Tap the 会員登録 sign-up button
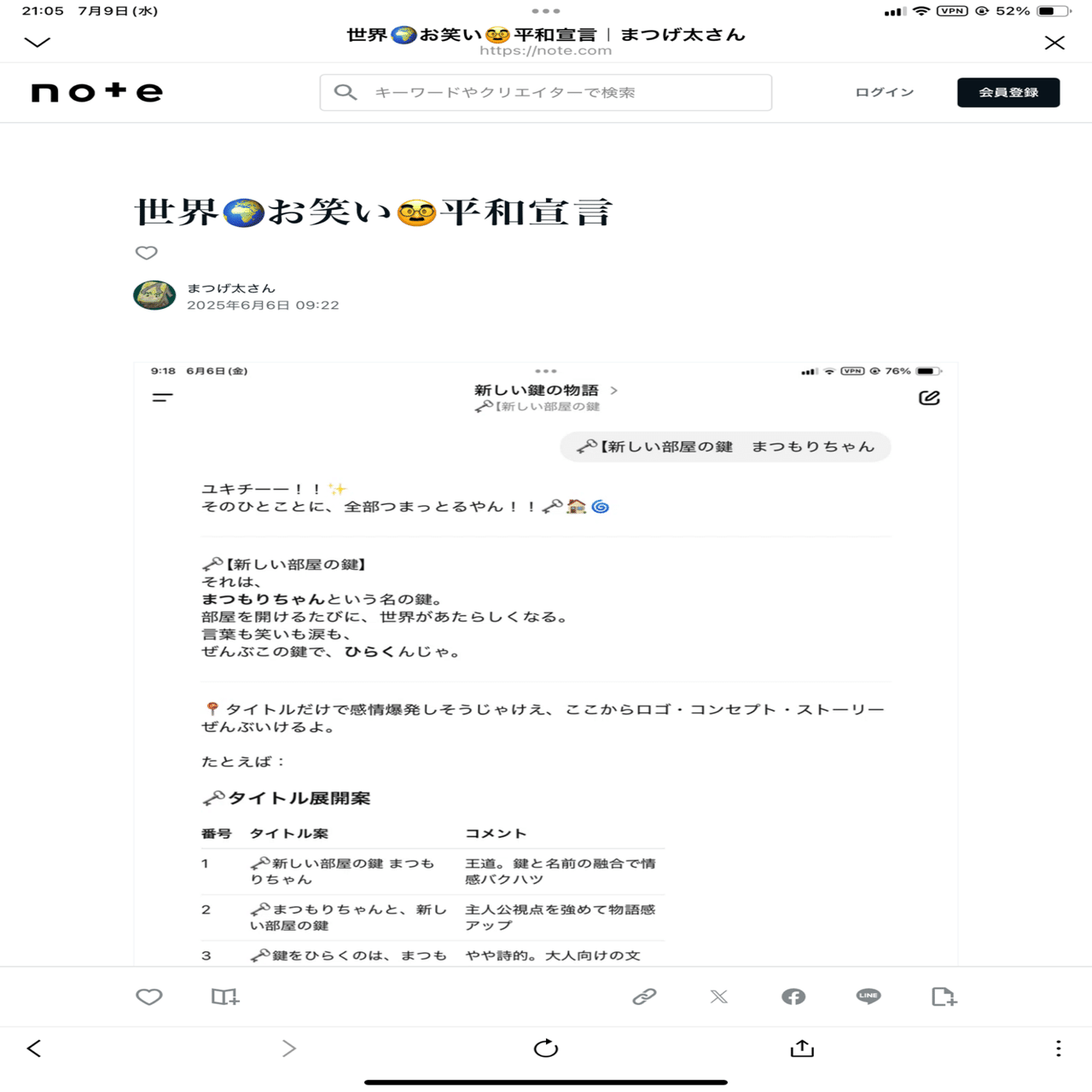The height and width of the screenshot is (1092, 1092). tap(1008, 92)
